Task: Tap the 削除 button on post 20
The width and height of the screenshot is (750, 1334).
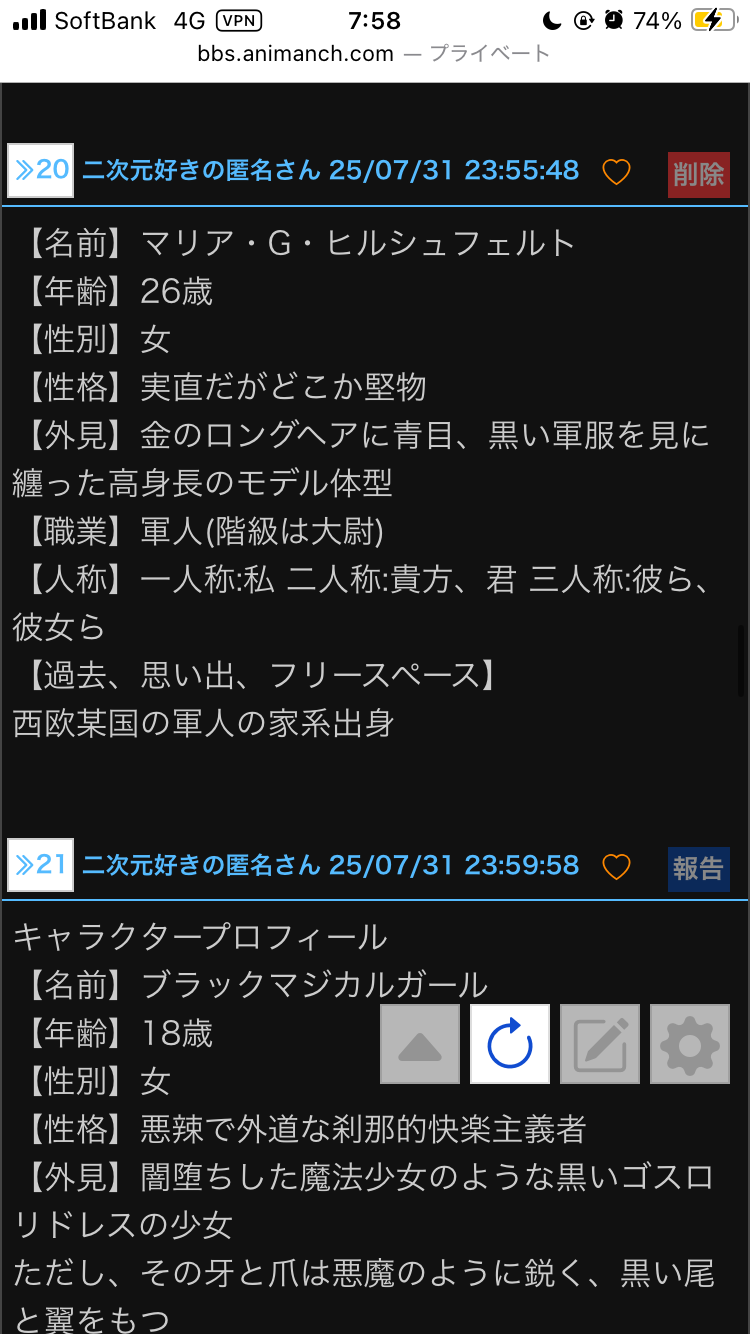Action: (698, 174)
